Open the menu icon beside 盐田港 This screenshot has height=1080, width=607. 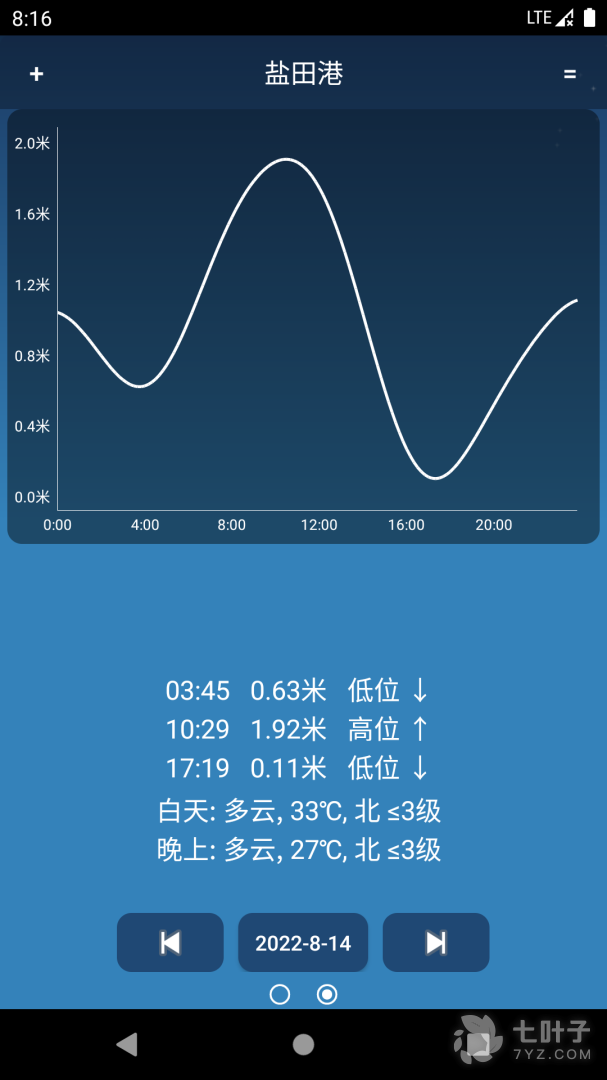[x=570, y=74]
